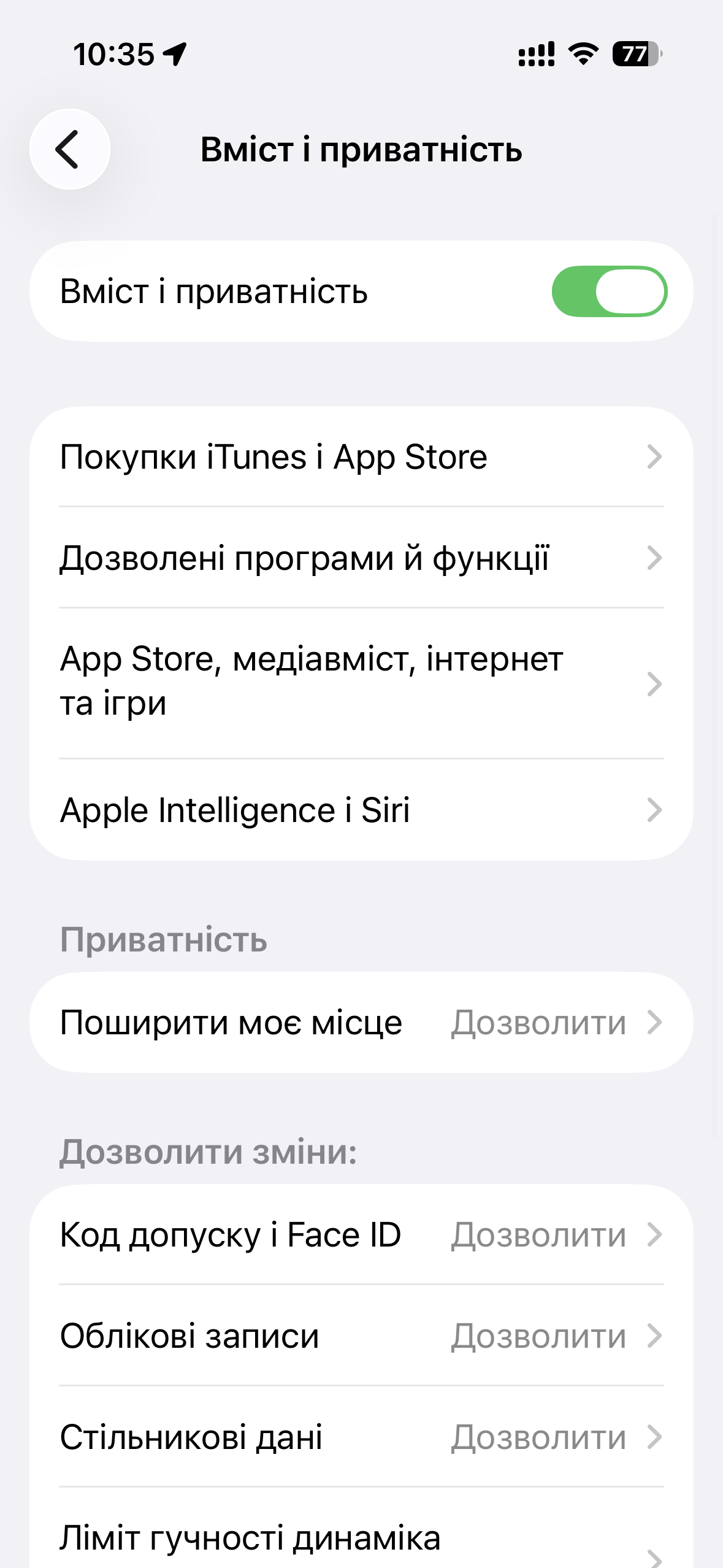Go back using the back arrow
This screenshot has height=1568, width=723.
tap(69, 149)
